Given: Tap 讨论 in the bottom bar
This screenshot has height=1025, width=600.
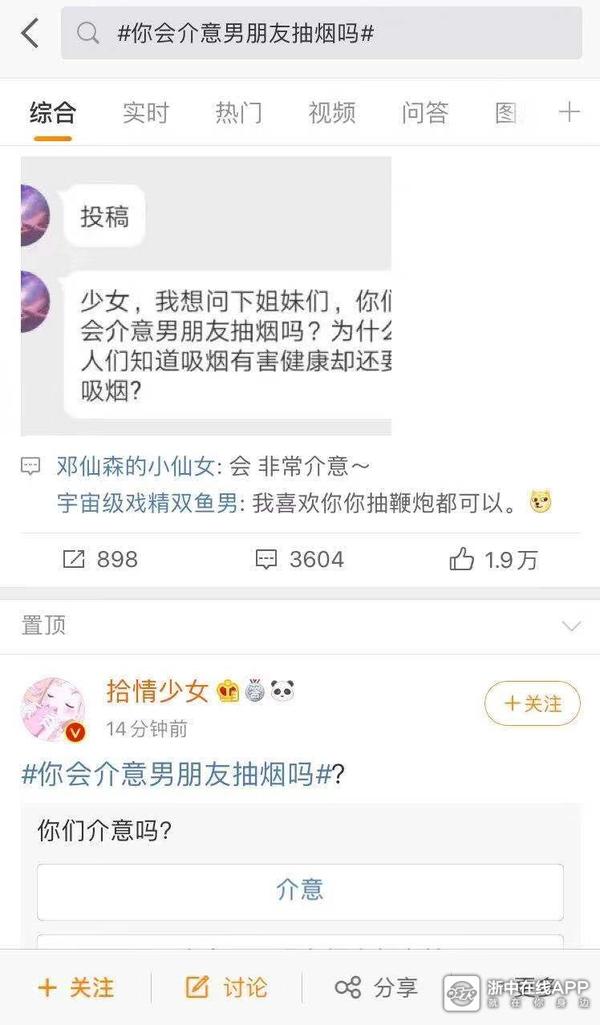Looking at the screenshot, I should tap(227, 988).
